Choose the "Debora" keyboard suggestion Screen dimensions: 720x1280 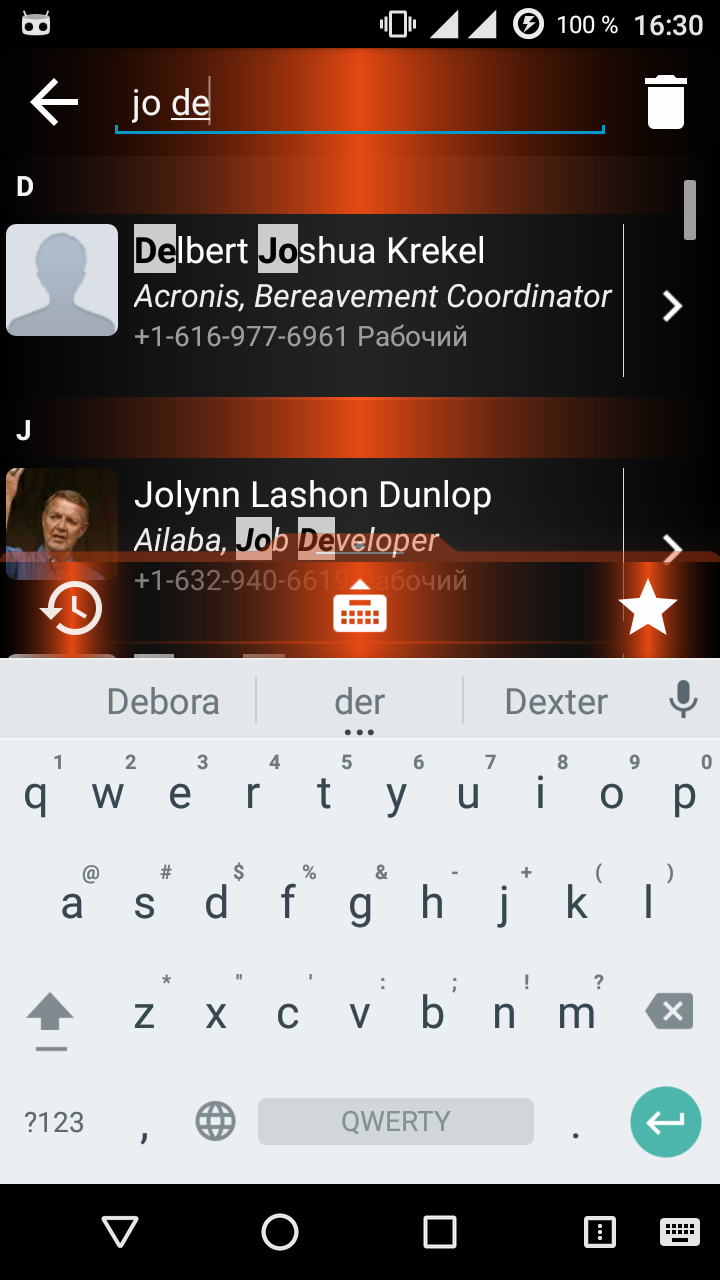click(x=163, y=702)
